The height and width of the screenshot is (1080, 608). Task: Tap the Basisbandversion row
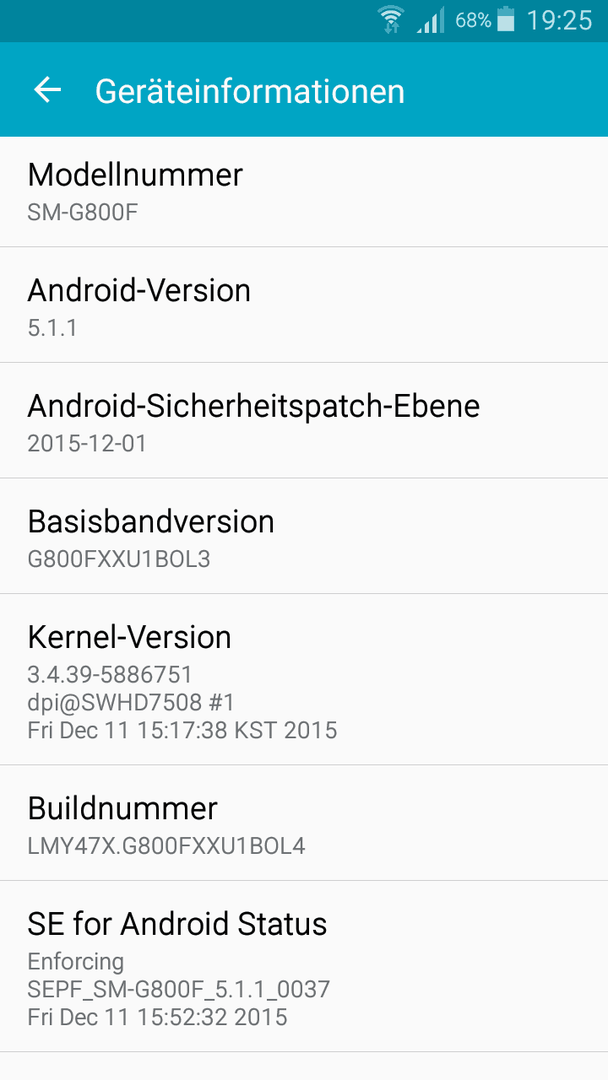304,537
